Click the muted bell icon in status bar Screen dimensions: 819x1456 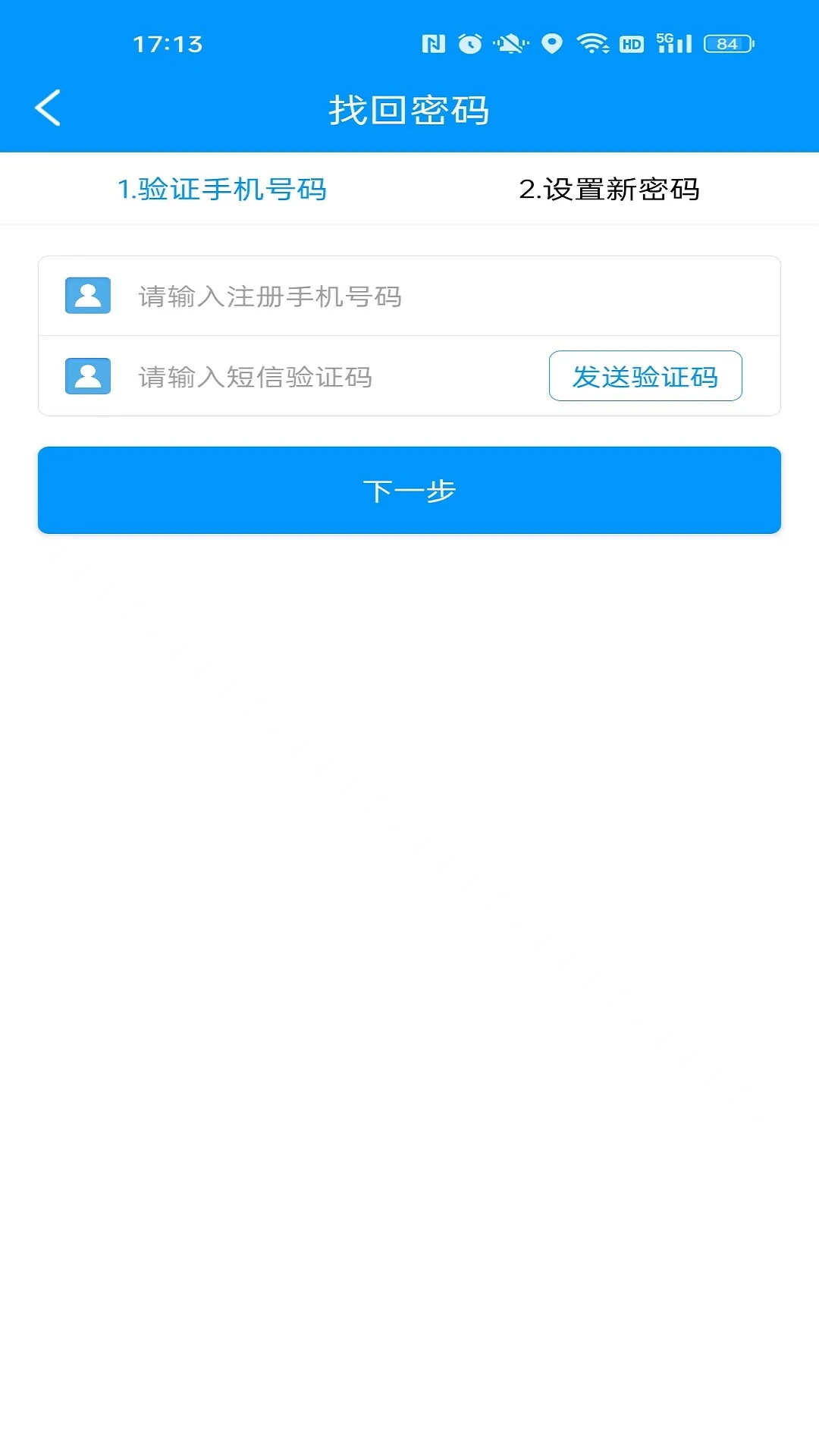(x=510, y=45)
